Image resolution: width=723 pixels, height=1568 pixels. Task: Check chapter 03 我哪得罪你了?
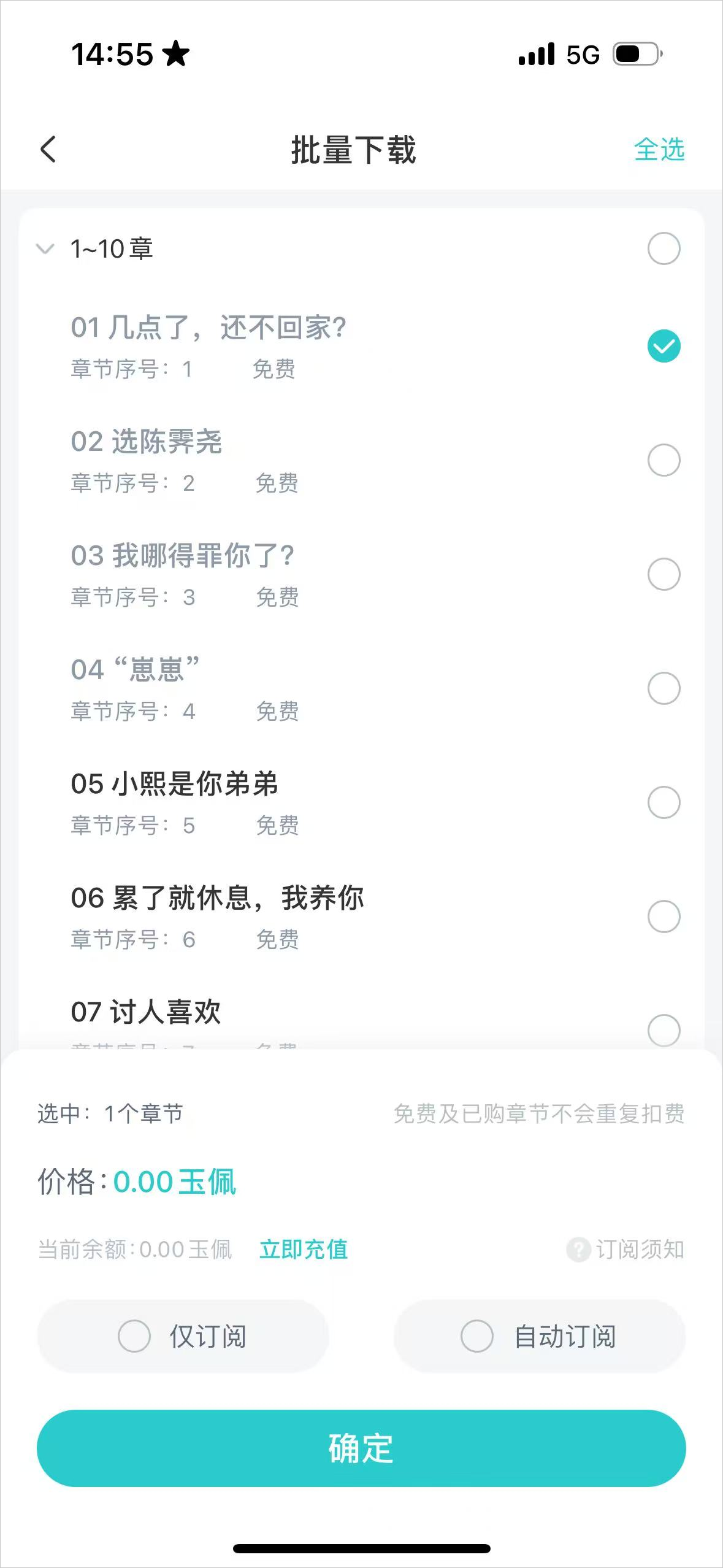664,574
